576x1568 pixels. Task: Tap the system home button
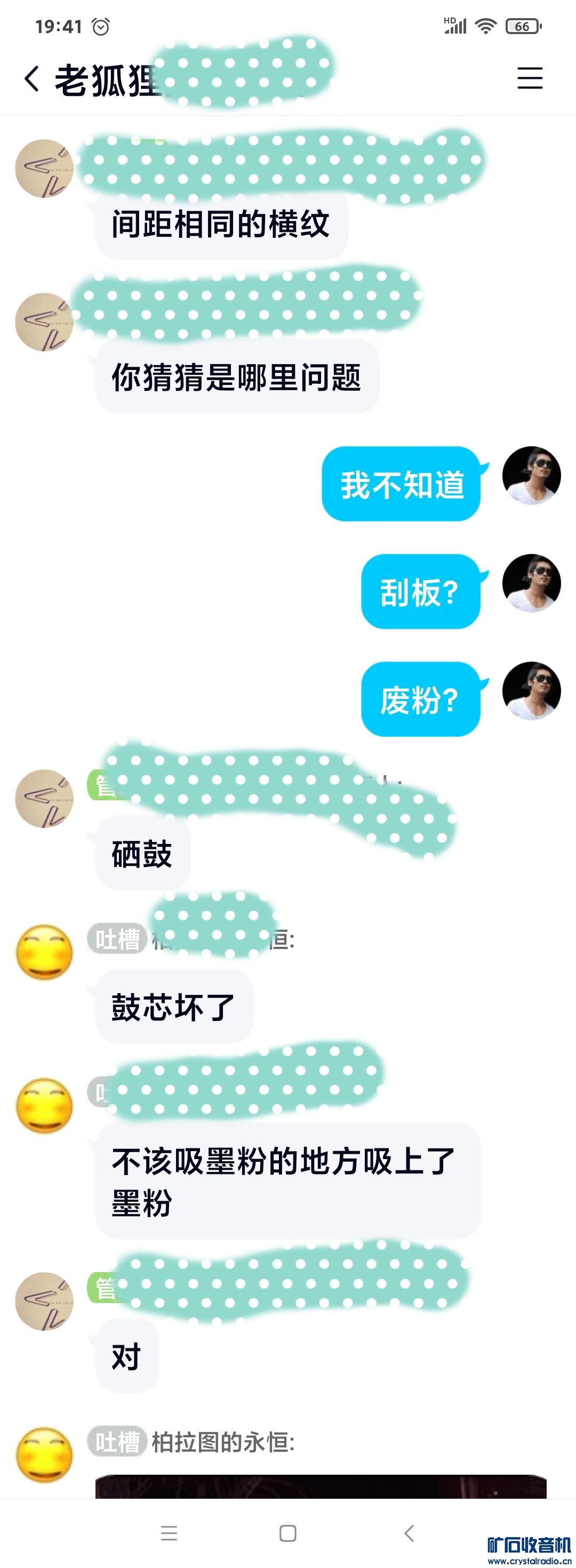click(288, 1533)
